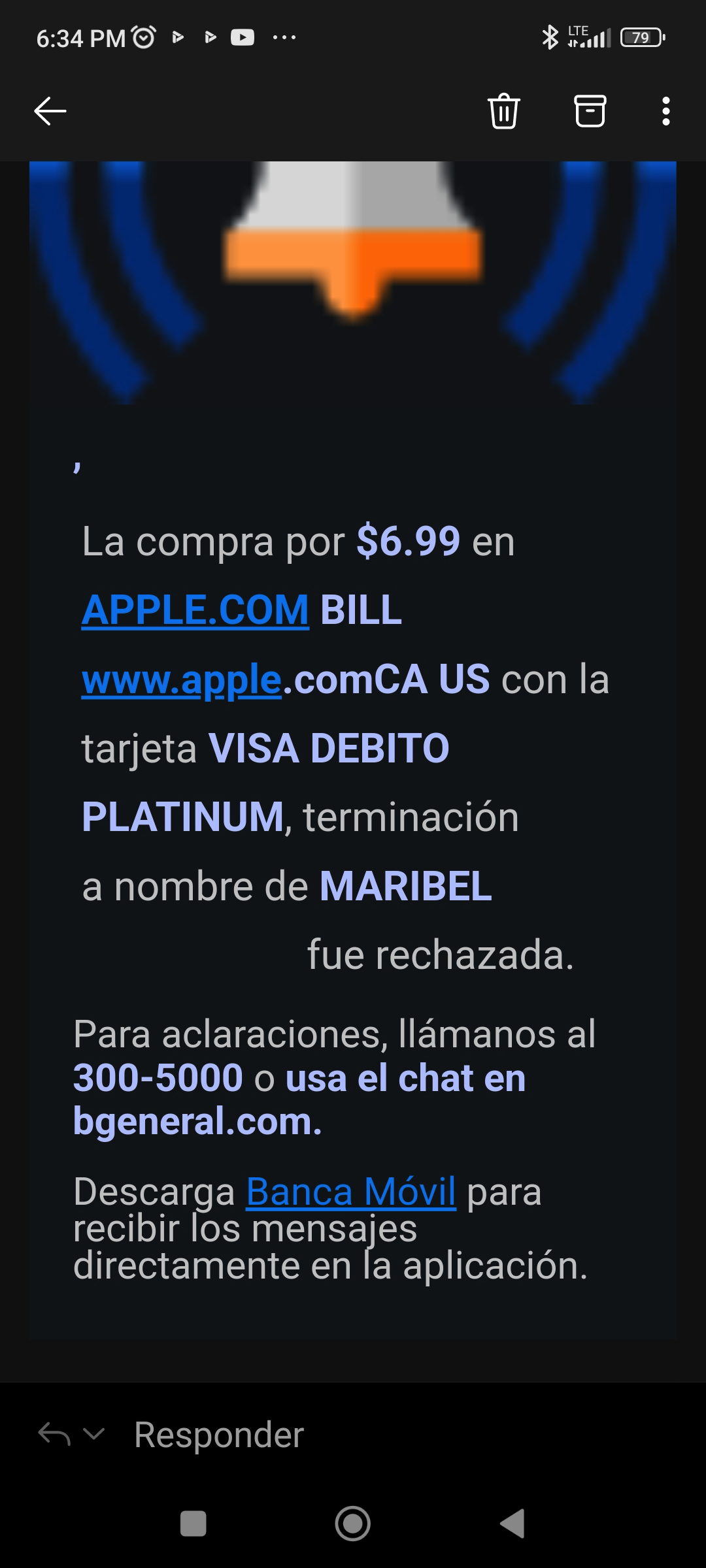Delete this email

coord(503,111)
